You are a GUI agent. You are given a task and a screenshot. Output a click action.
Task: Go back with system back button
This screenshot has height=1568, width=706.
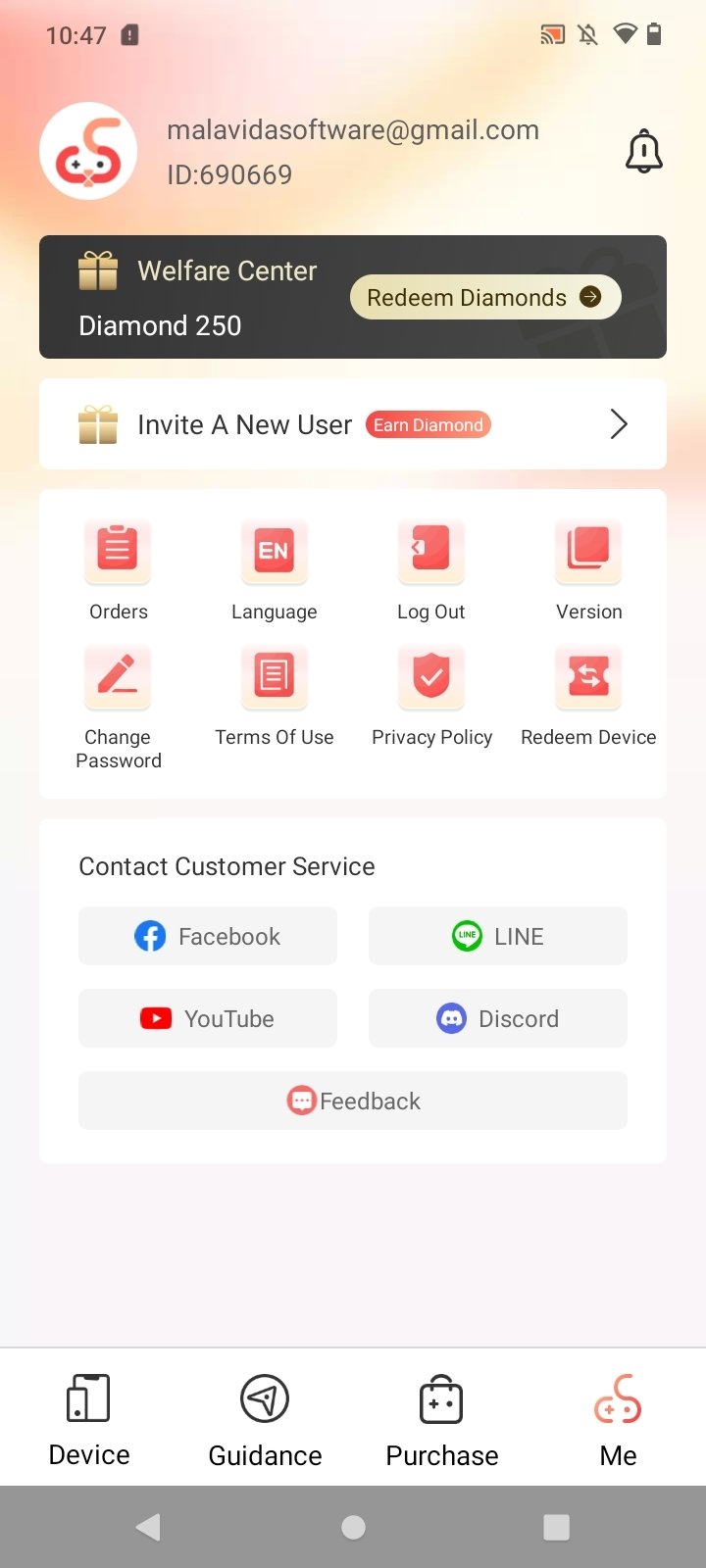pos(149,1527)
